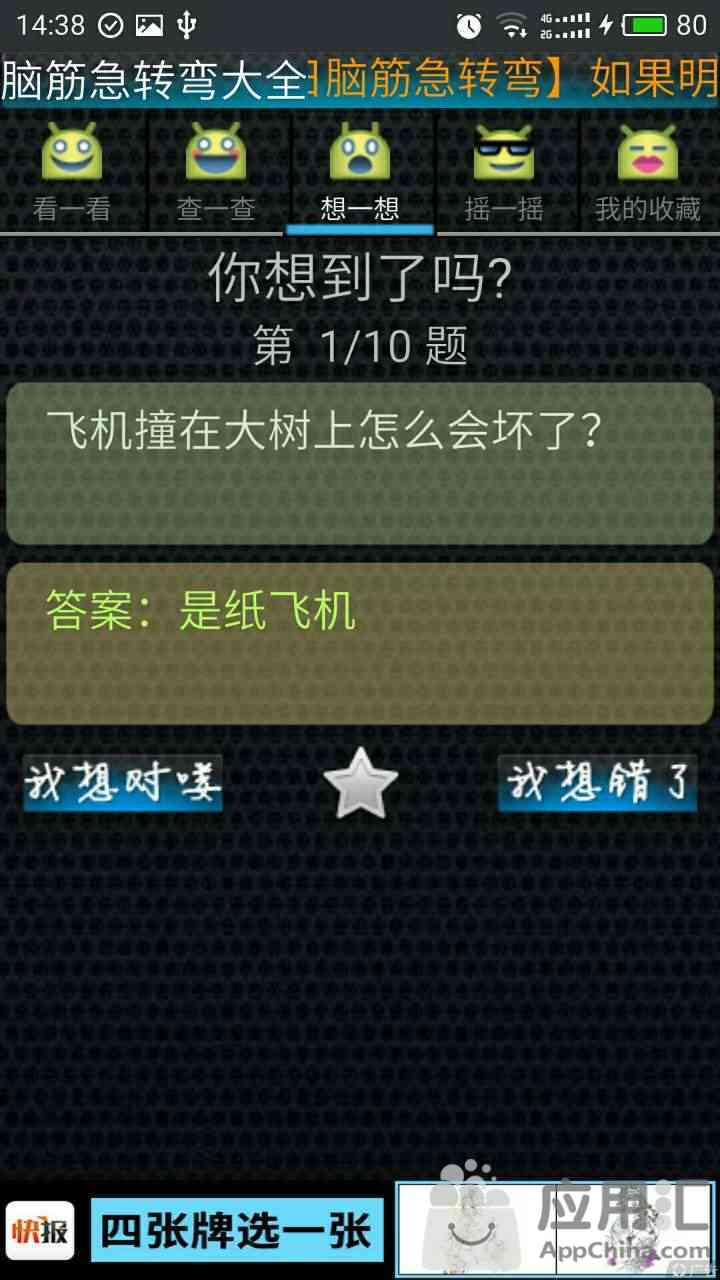Open the 查一查 tab

(216, 171)
